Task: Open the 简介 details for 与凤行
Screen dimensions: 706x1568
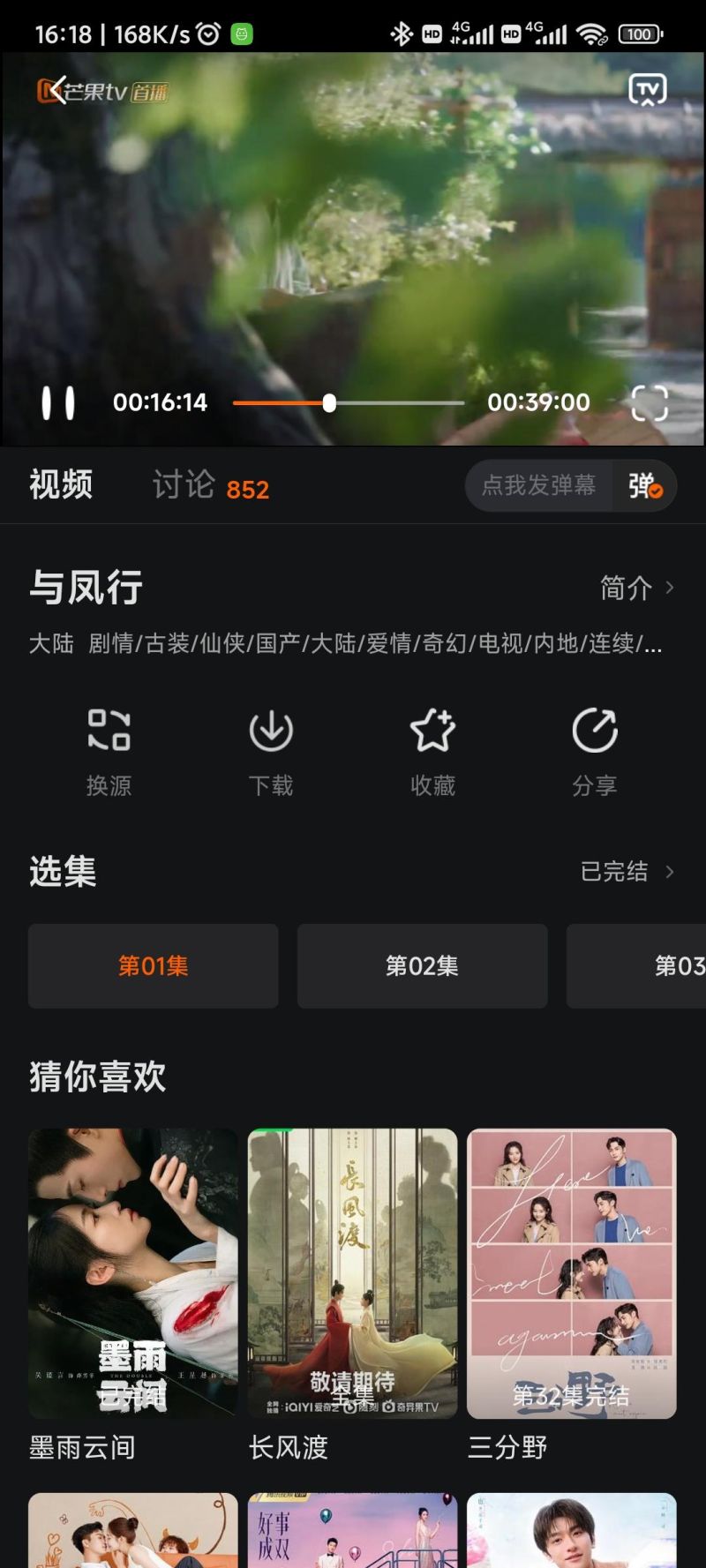Action: tap(636, 588)
